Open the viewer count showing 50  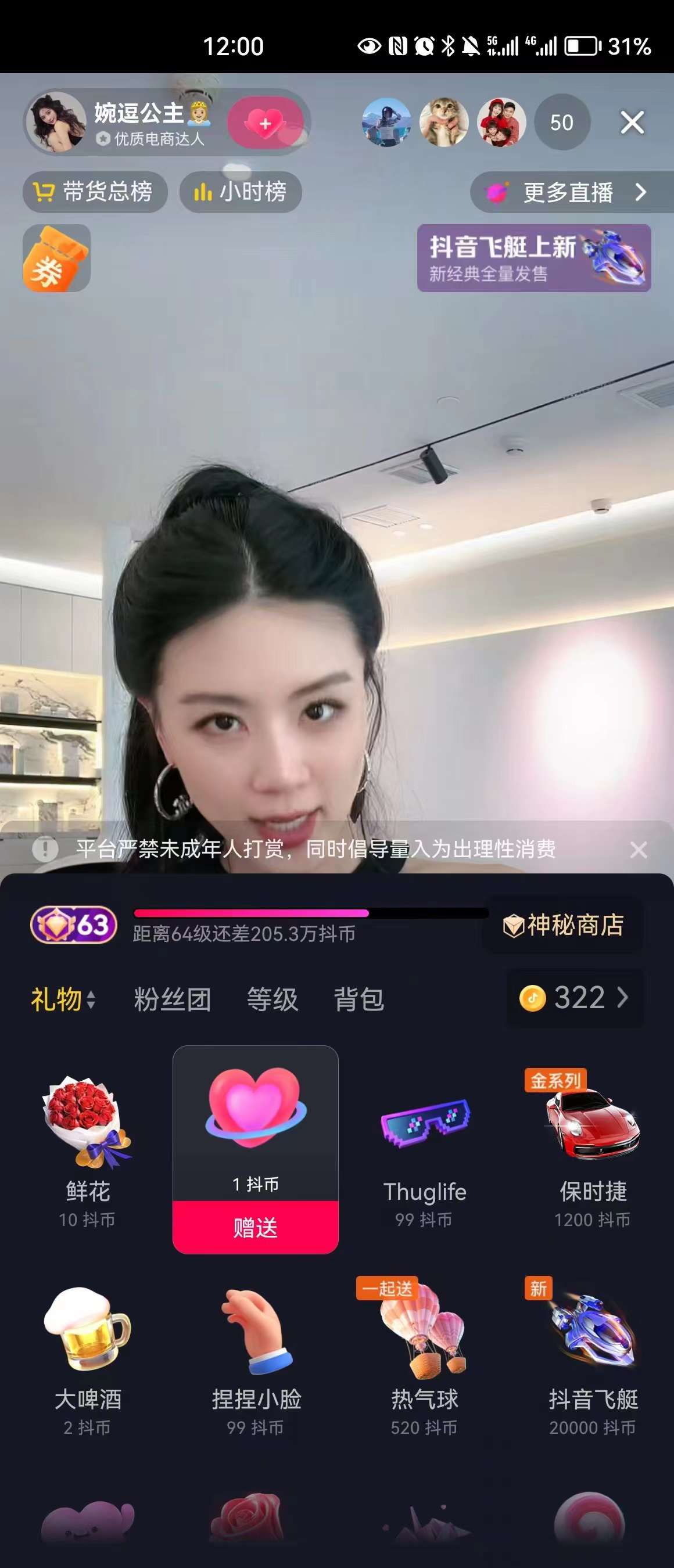point(561,123)
